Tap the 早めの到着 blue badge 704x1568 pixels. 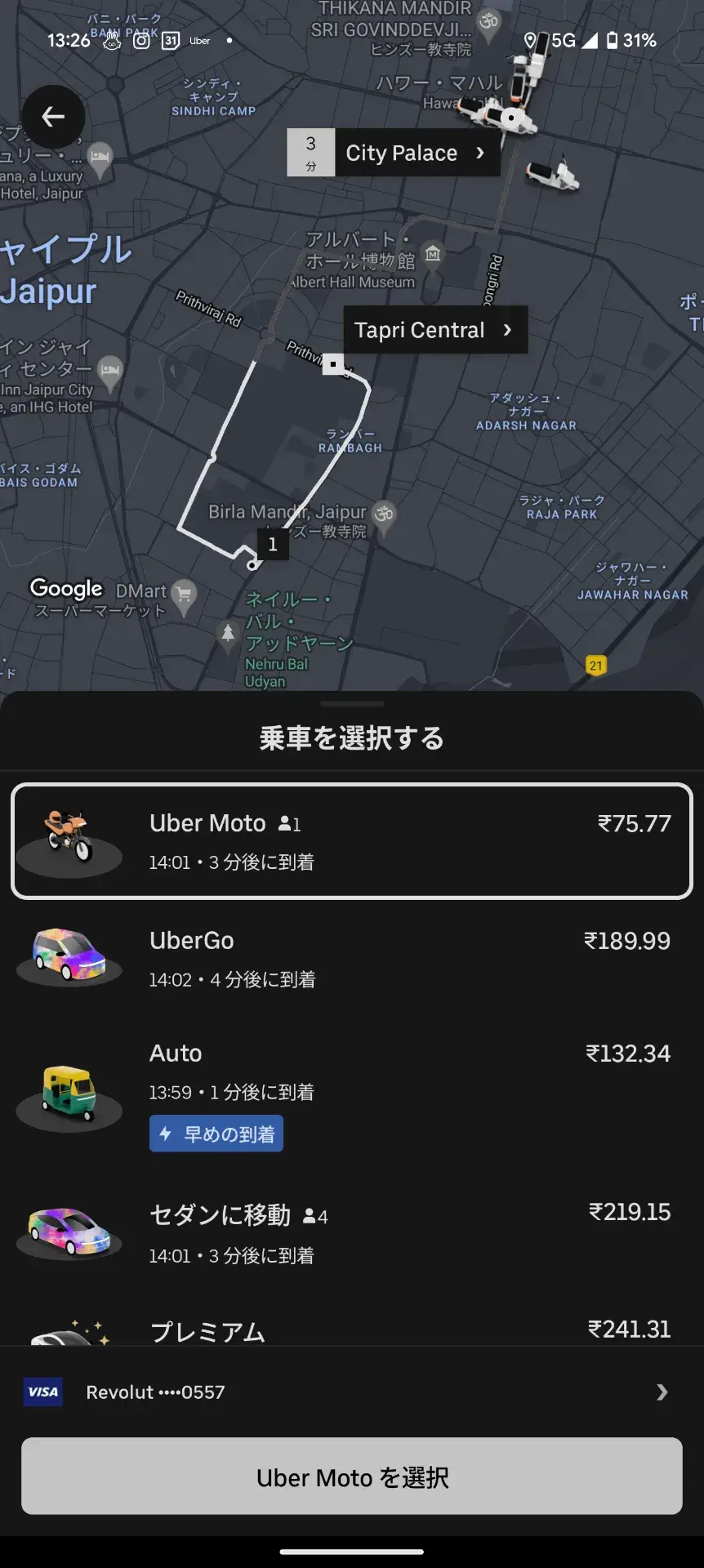tap(216, 1134)
